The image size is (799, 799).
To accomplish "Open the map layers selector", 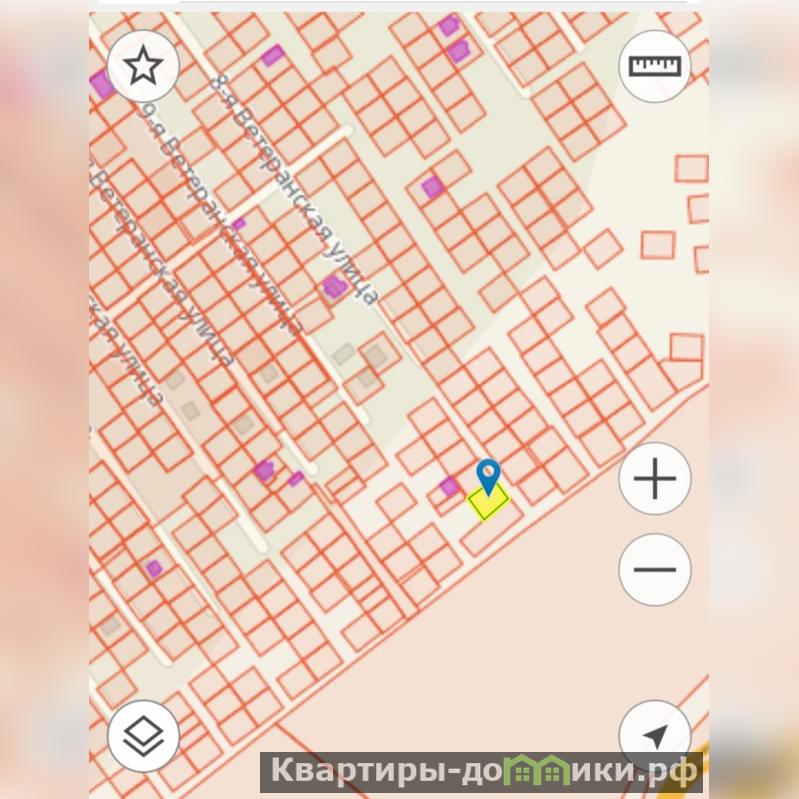I will pos(143,737).
